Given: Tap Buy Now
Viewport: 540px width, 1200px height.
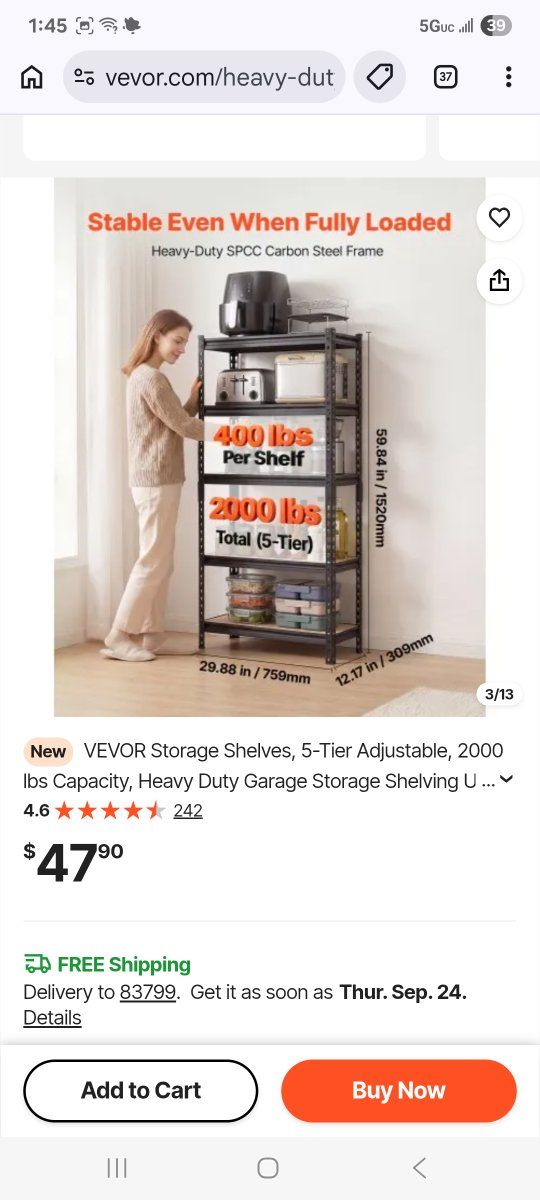Looking at the screenshot, I should 399,1091.
